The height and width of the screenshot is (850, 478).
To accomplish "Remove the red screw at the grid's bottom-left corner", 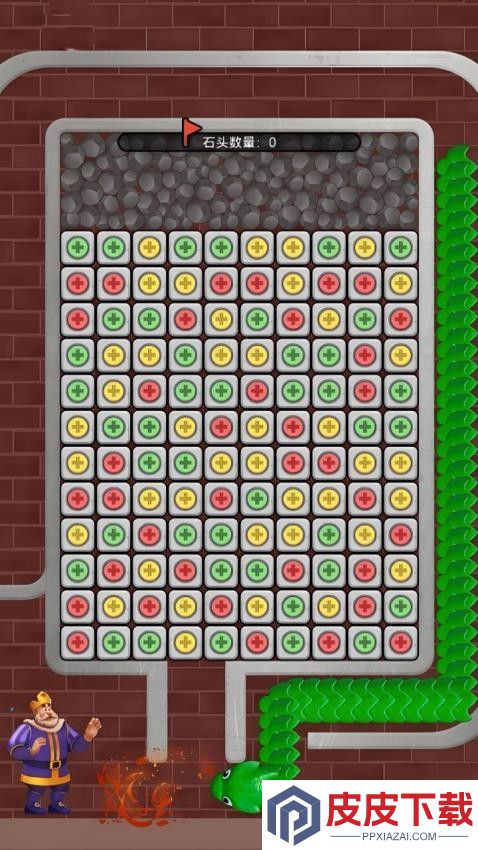I will click(x=78, y=642).
